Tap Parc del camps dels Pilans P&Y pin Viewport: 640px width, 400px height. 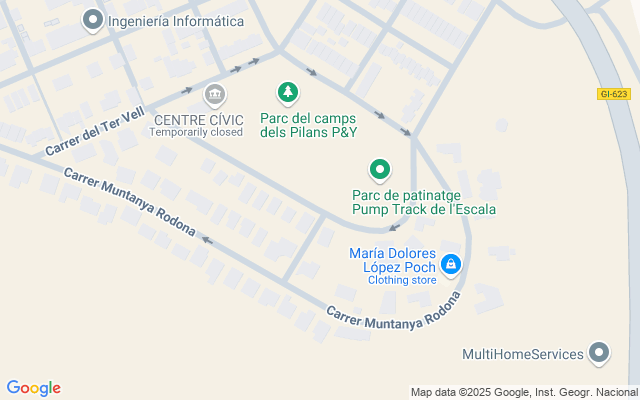click(288, 93)
